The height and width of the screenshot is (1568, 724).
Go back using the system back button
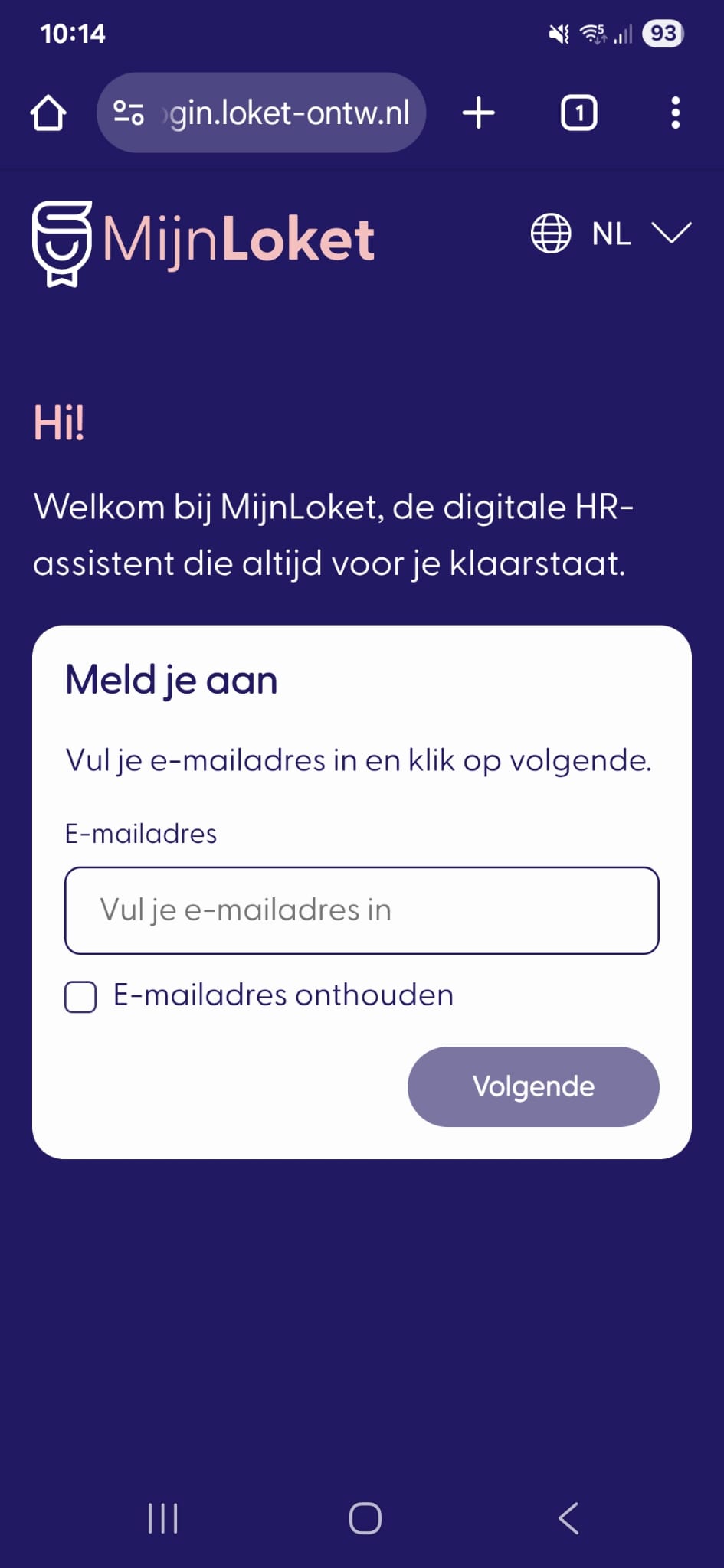[x=568, y=1518]
